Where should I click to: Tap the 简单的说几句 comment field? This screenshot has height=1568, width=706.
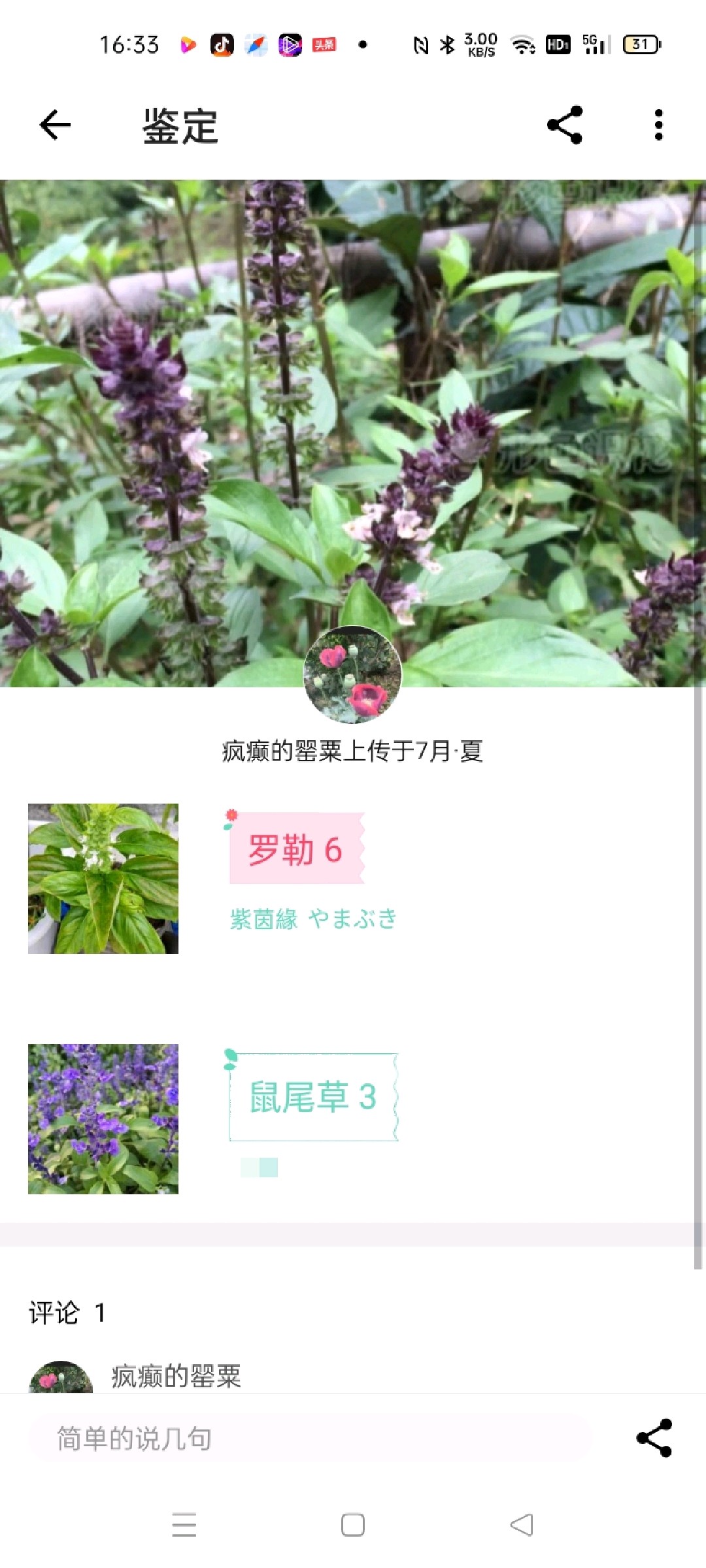[x=311, y=1439]
